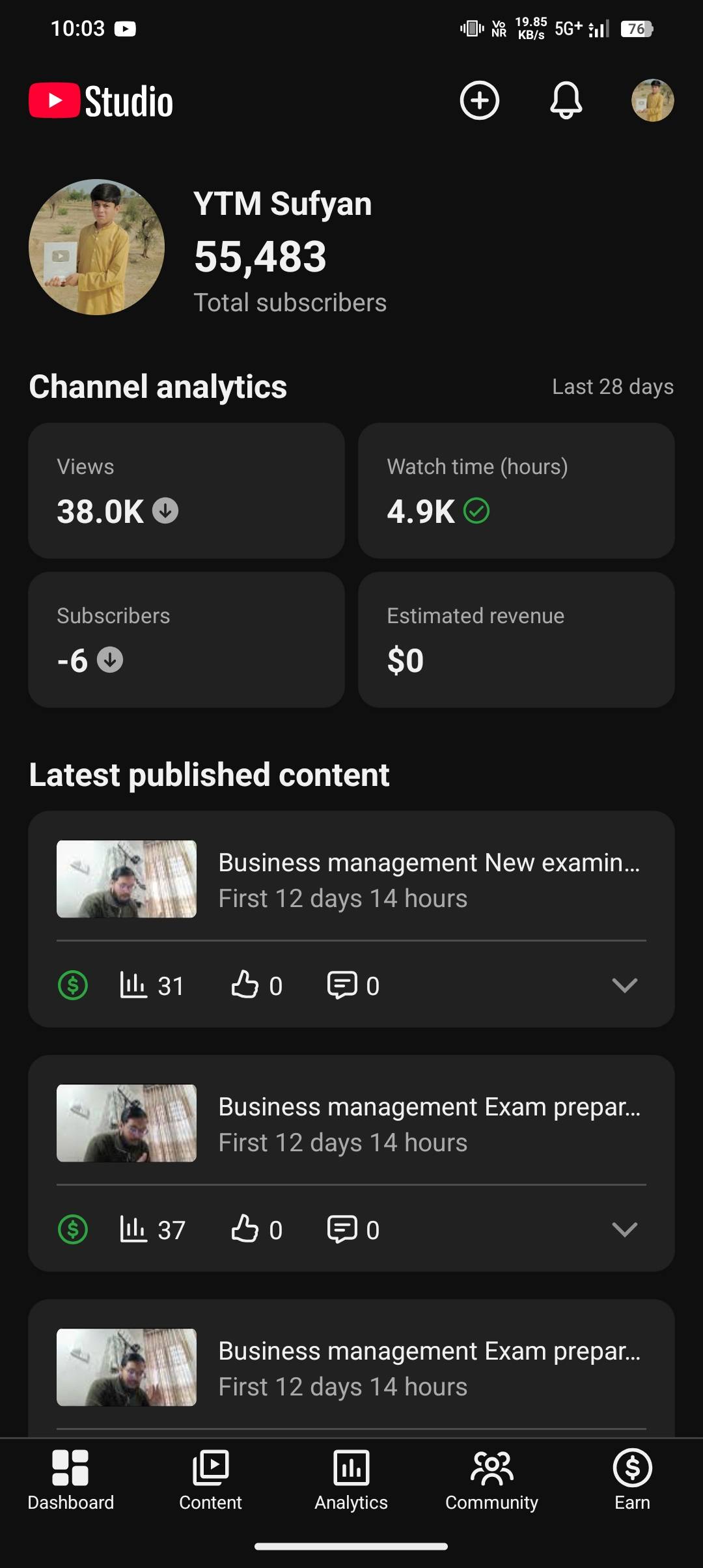Open the Watch time (hours) card
Viewport: 703px width, 1568px height.
[x=516, y=490]
